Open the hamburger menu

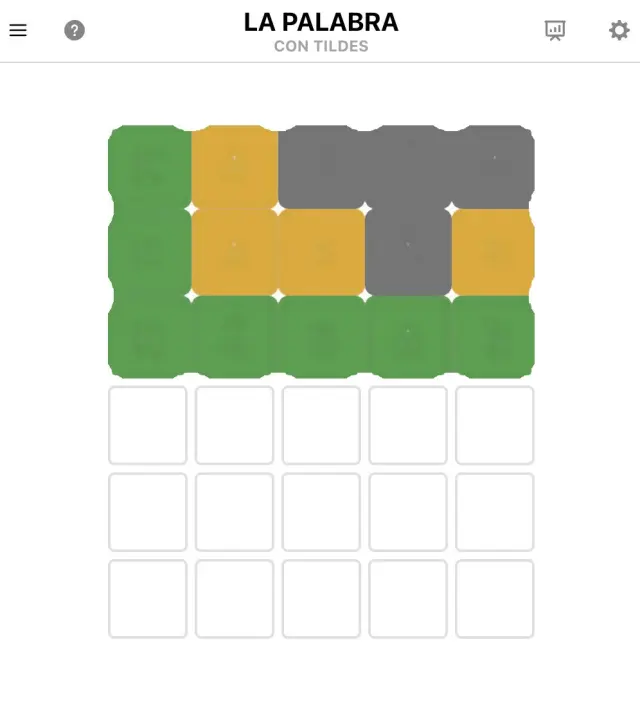pyautogui.click(x=18, y=30)
